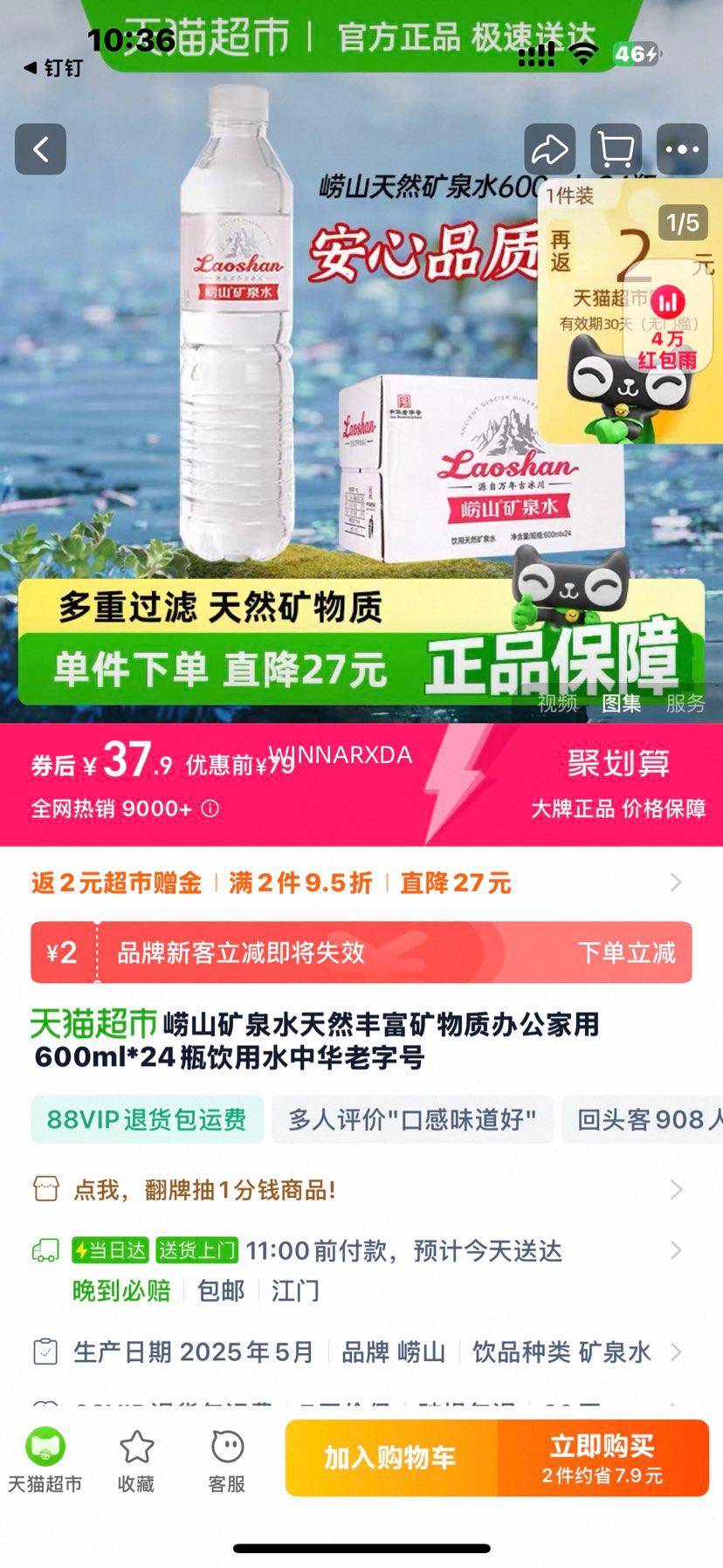Open the three-dot overflow menu

(682, 149)
